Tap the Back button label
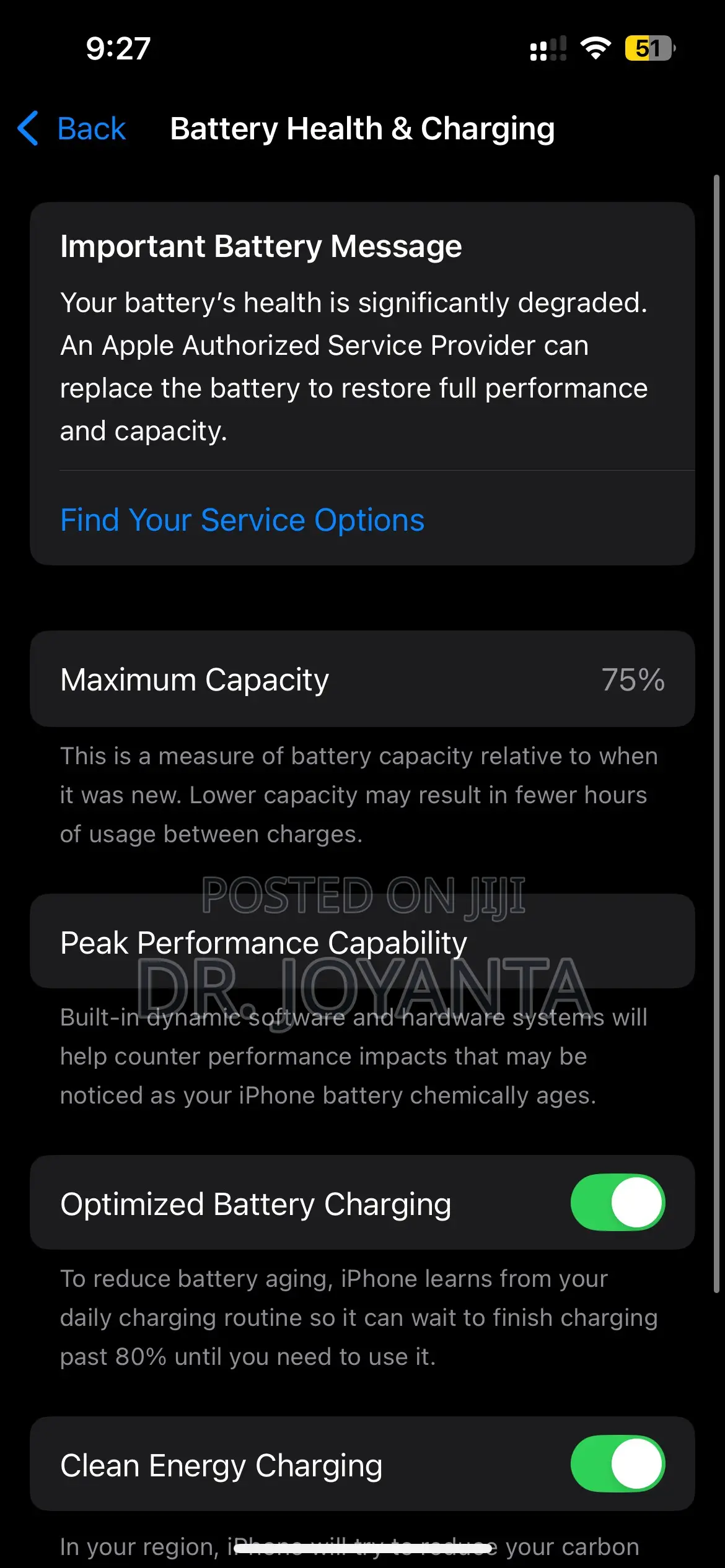Image resolution: width=725 pixels, height=1568 pixels. (92, 129)
